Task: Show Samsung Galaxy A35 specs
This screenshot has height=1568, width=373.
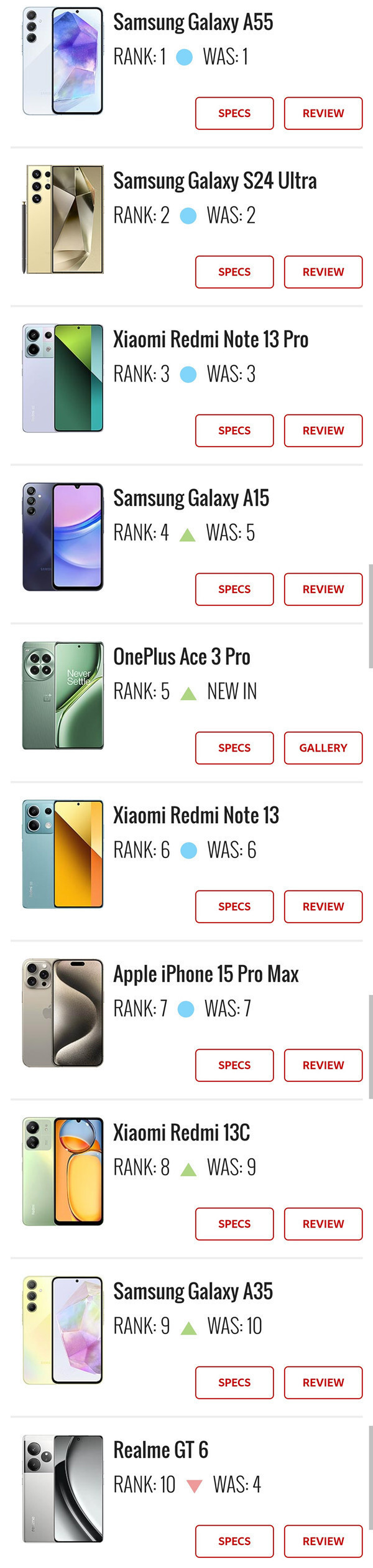Action: 234,1383
